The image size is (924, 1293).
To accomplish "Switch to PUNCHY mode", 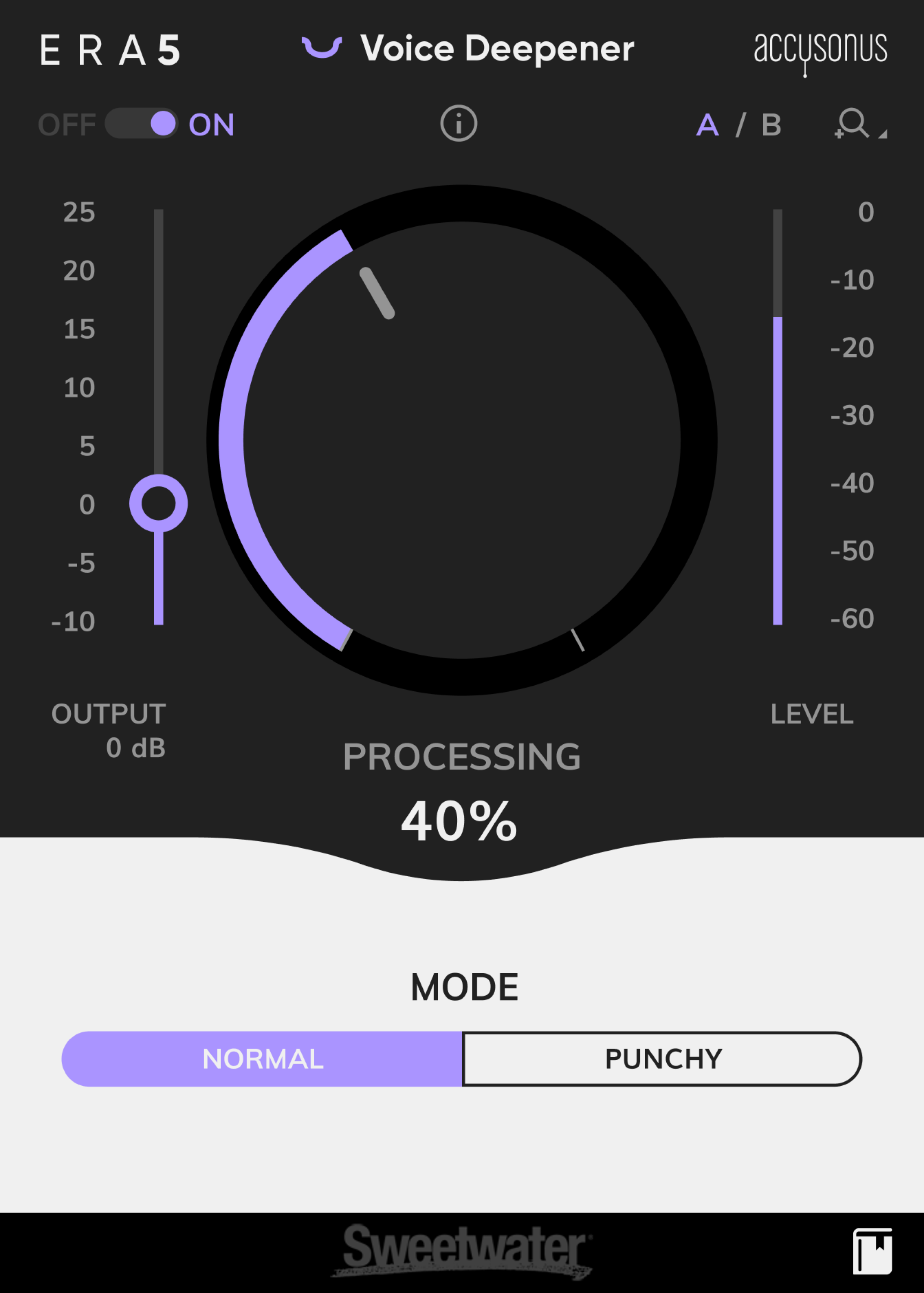I will 663,1059.
